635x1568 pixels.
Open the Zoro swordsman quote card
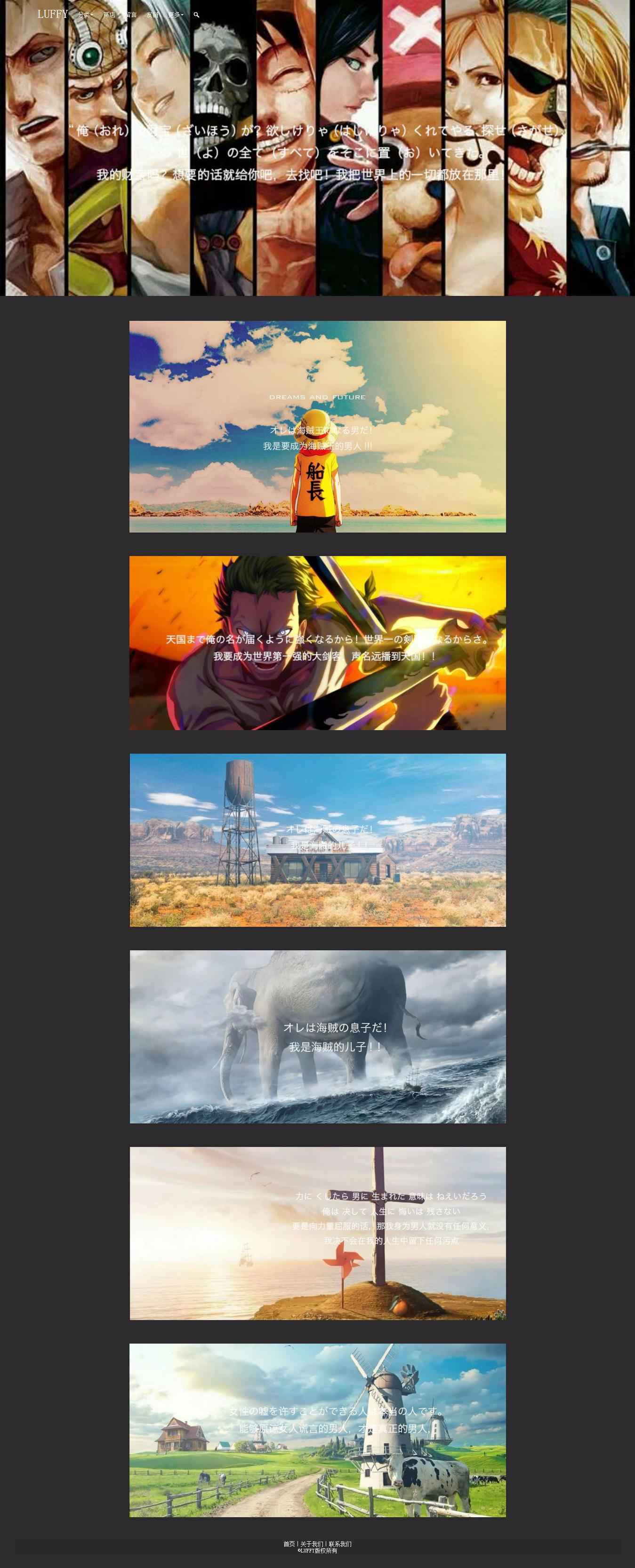pos(317,642)
